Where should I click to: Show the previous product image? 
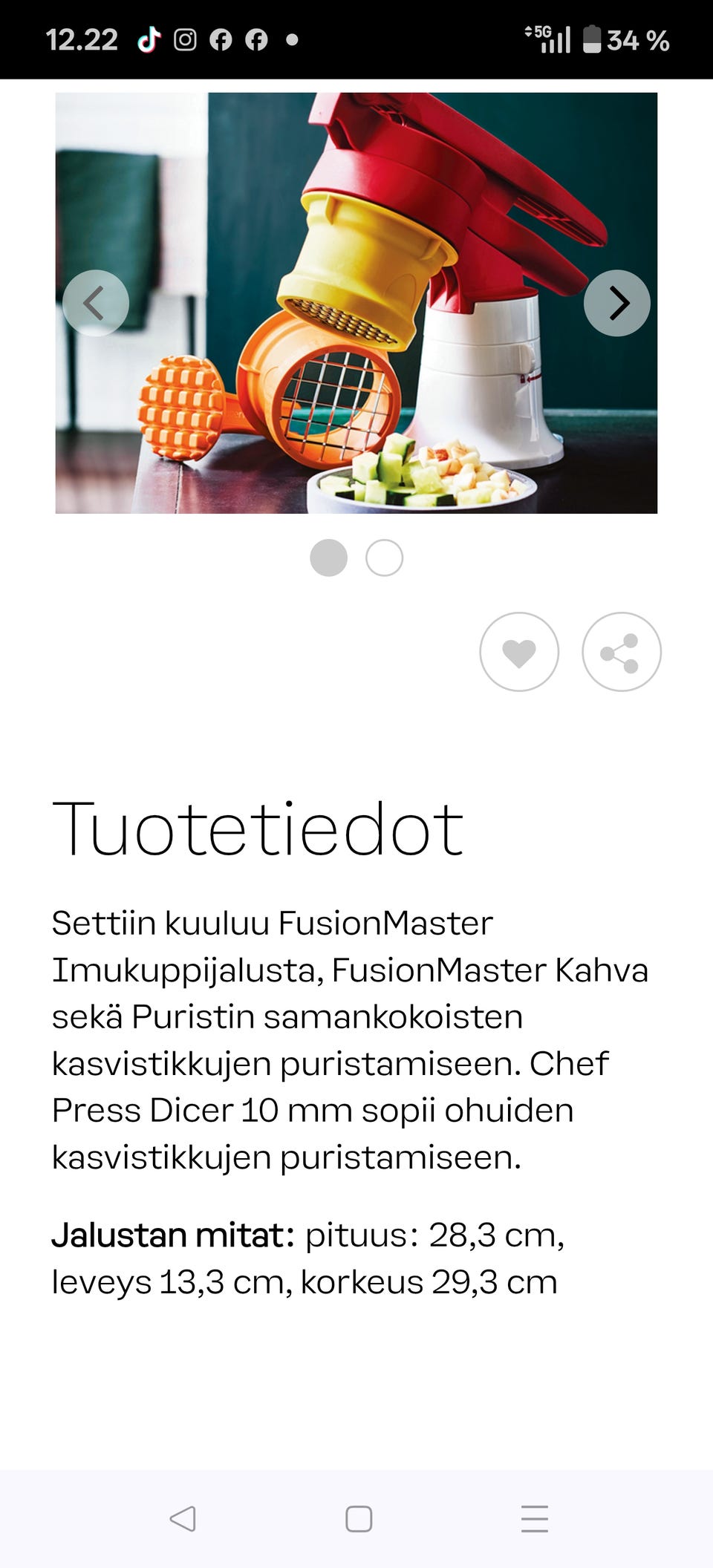pyautogui.click(x=96, y=303)
